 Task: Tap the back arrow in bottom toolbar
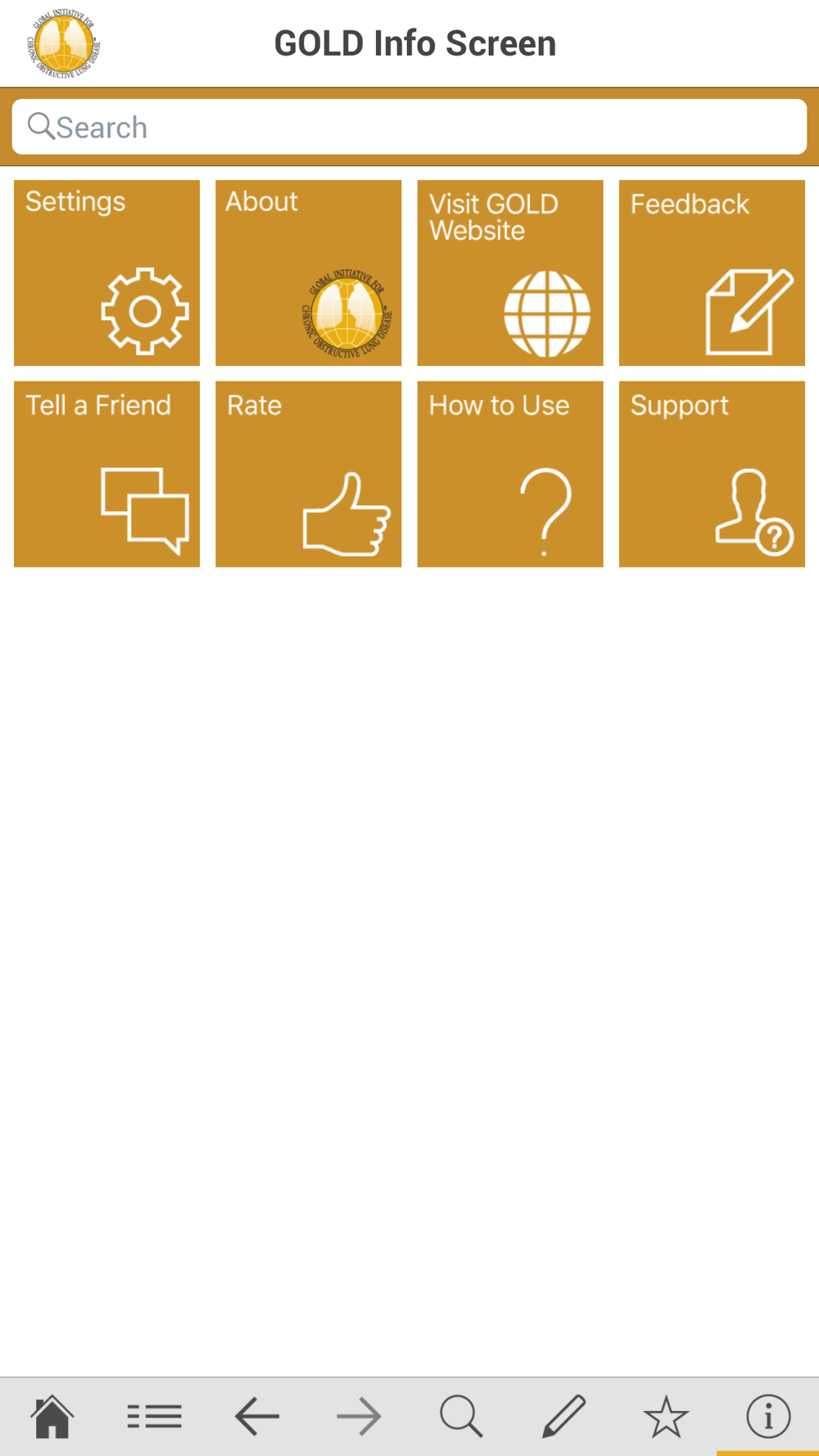tap(256, 1416)
